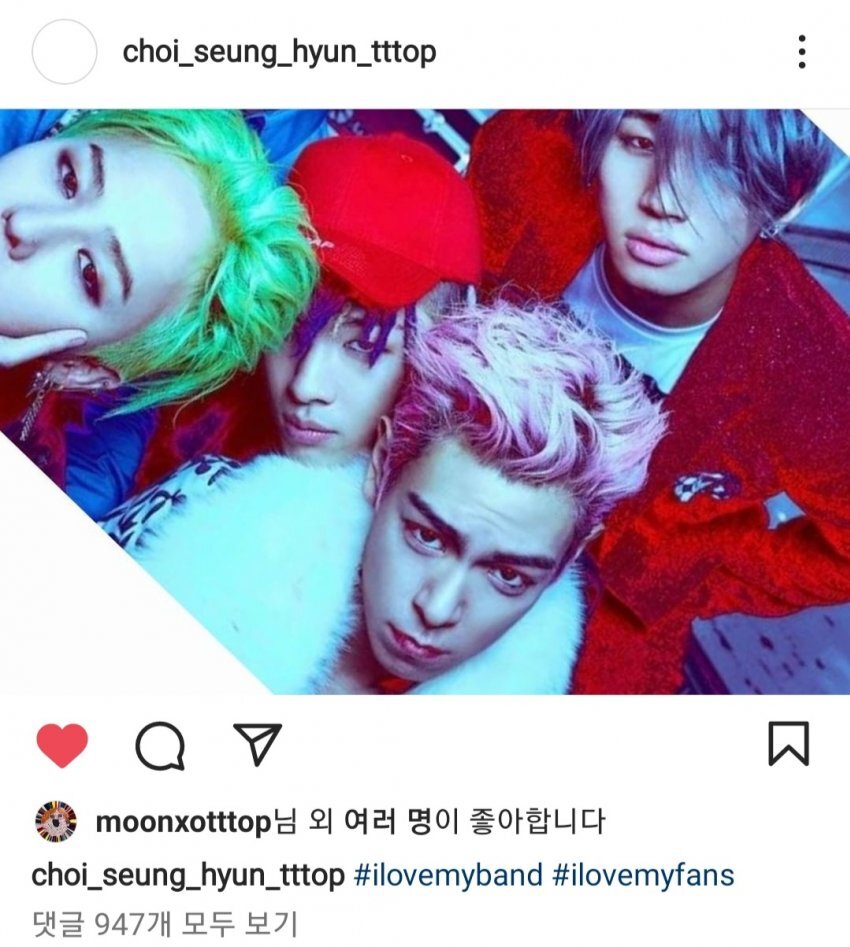Share this post via paper plane icon
850x947 pixels.
257,745
